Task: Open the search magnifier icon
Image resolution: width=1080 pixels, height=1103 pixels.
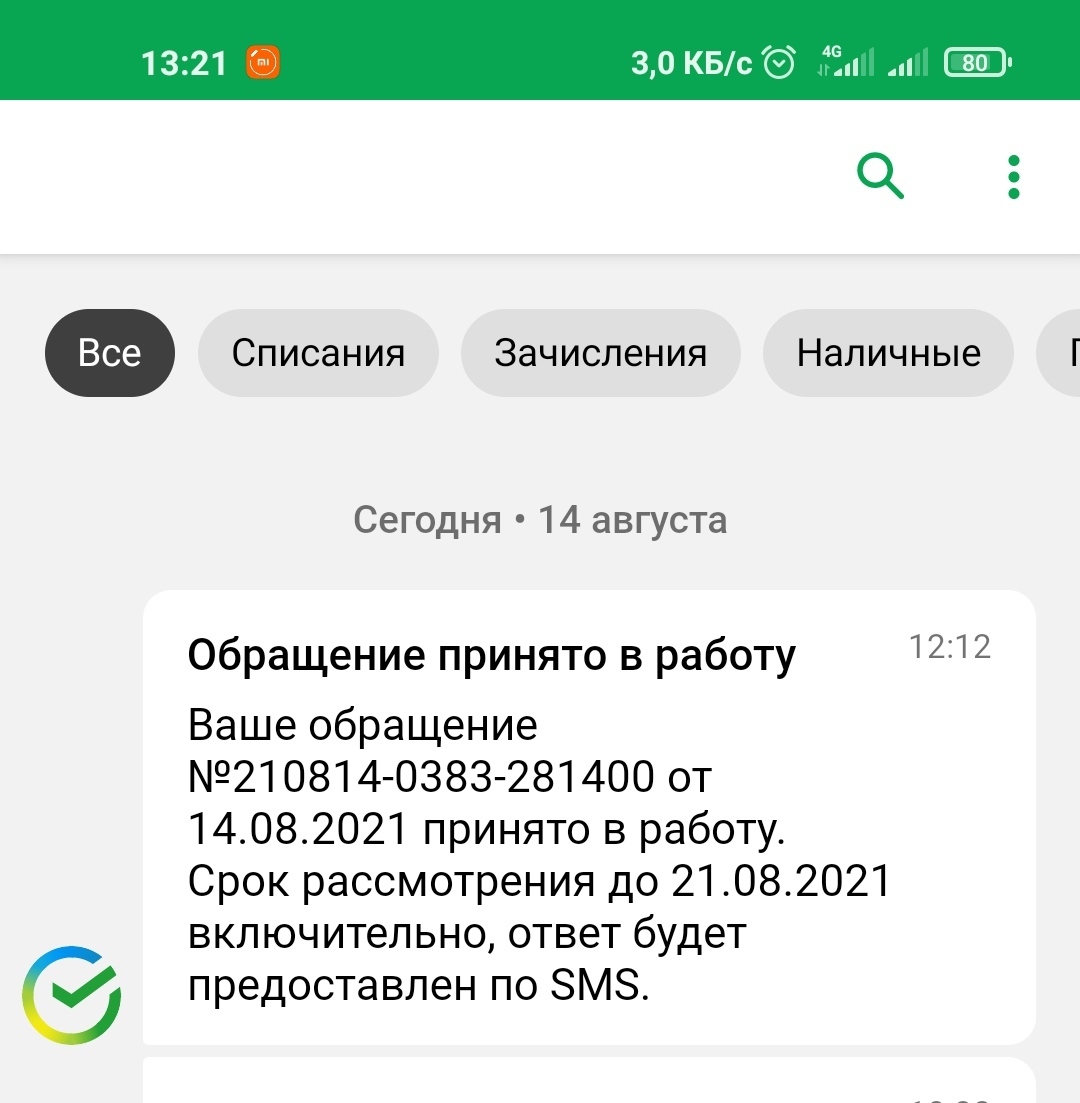Action: click(881, 177)
